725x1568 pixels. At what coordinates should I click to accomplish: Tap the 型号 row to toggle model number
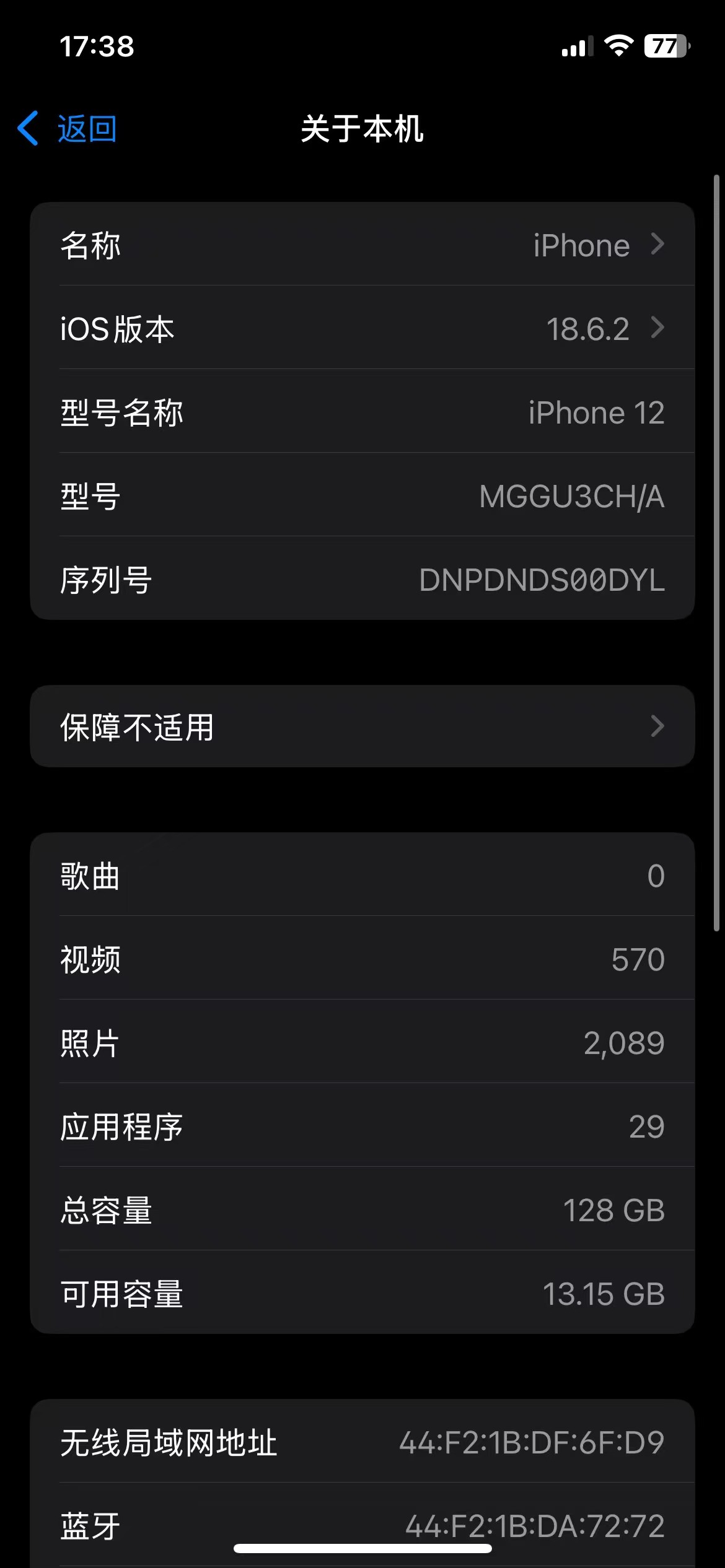point(362,496)
